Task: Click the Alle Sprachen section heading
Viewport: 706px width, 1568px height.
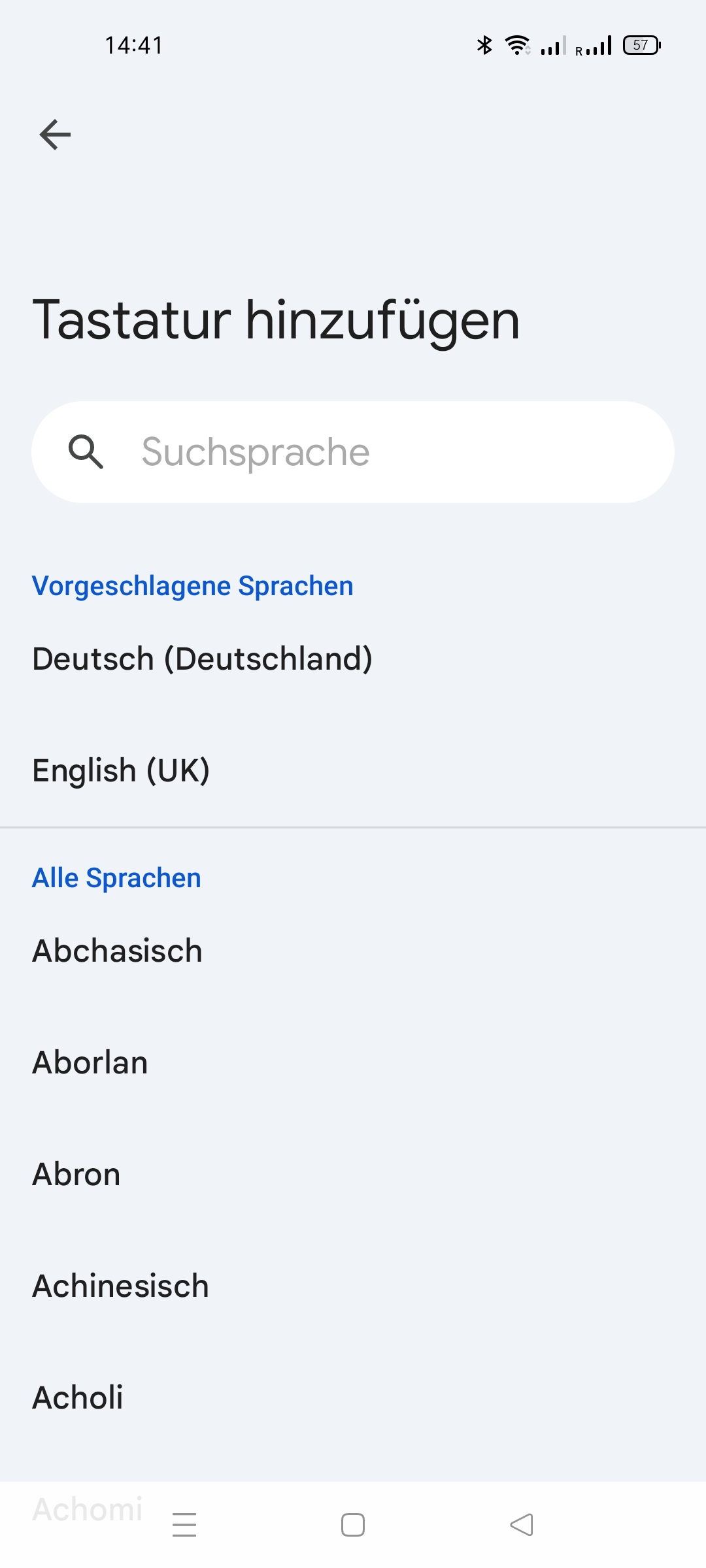Action: pos(116,877)
